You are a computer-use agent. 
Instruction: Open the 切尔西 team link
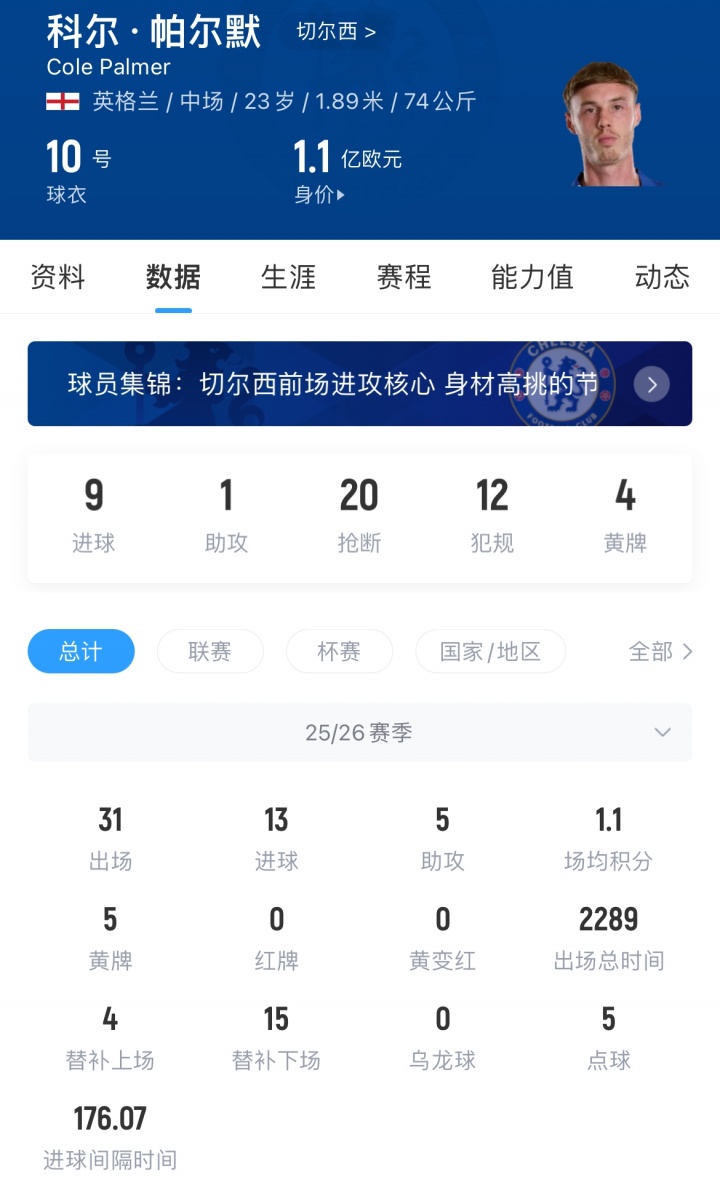(x=336, y=31)
